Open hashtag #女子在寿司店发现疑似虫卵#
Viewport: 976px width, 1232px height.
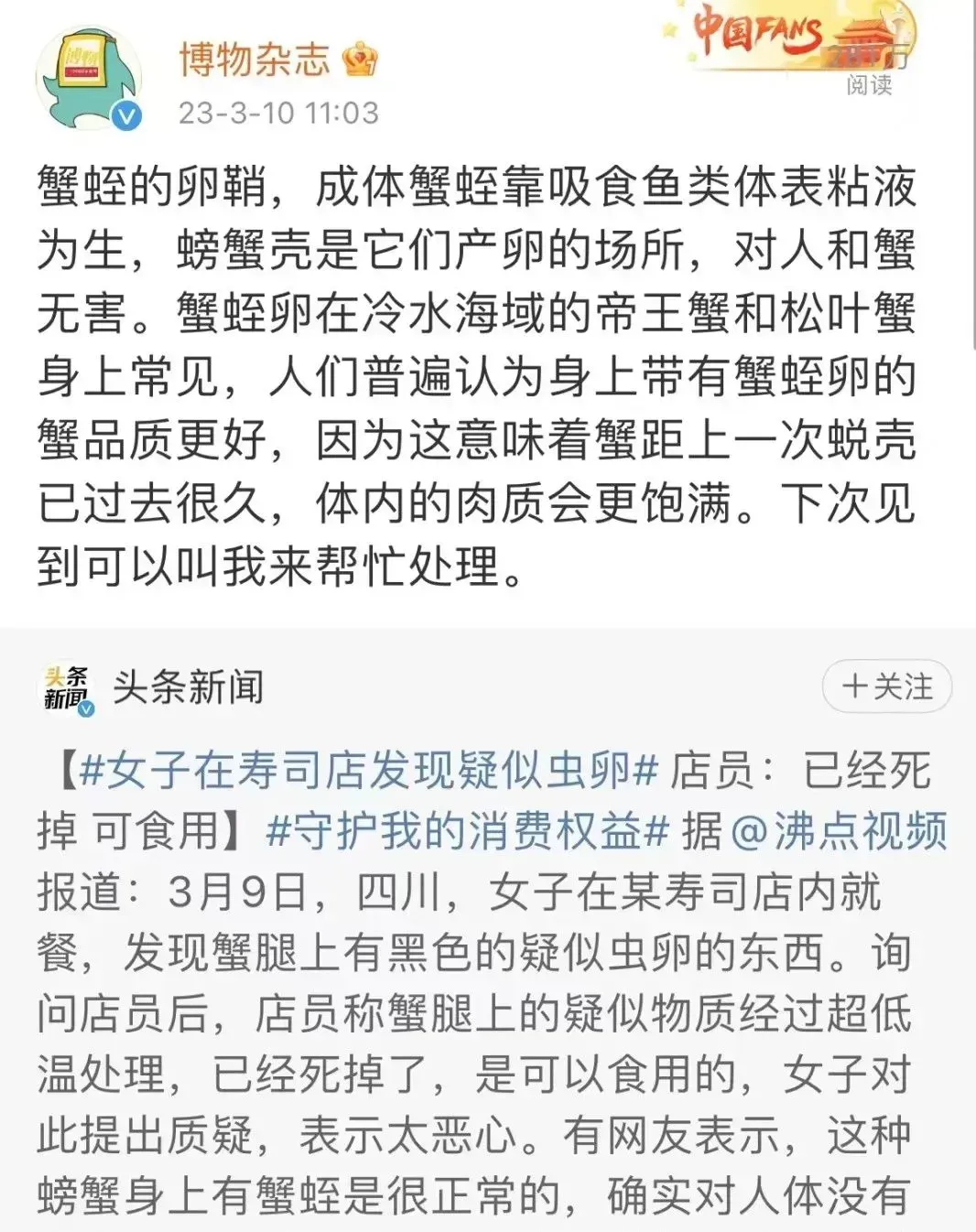pos(369,770)
